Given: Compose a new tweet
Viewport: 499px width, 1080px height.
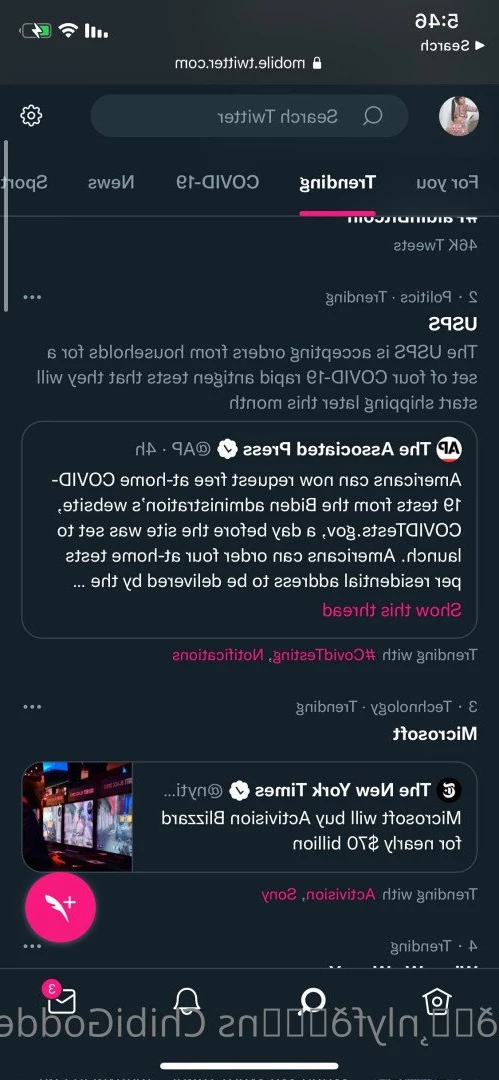Looking at the screenshot, I should coord(61,908).
